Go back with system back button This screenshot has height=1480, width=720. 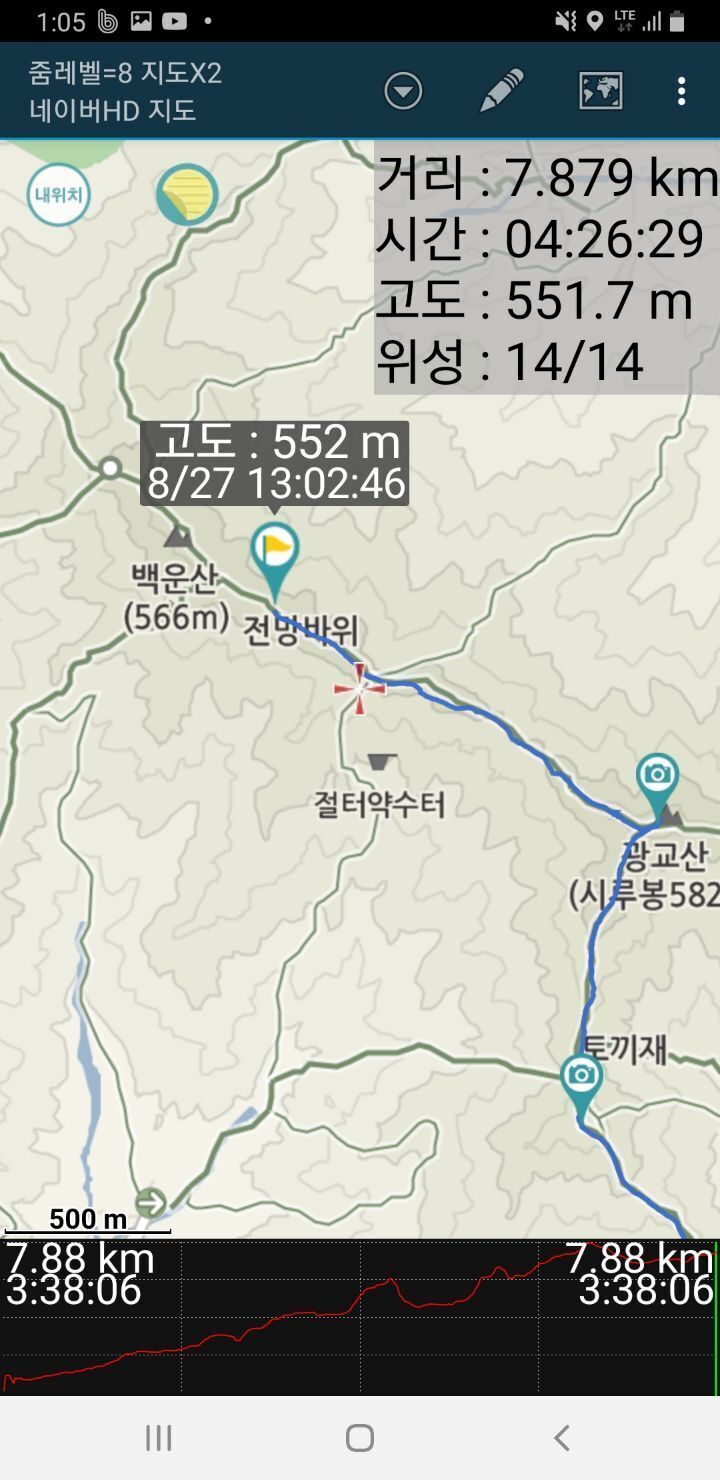562,1438
